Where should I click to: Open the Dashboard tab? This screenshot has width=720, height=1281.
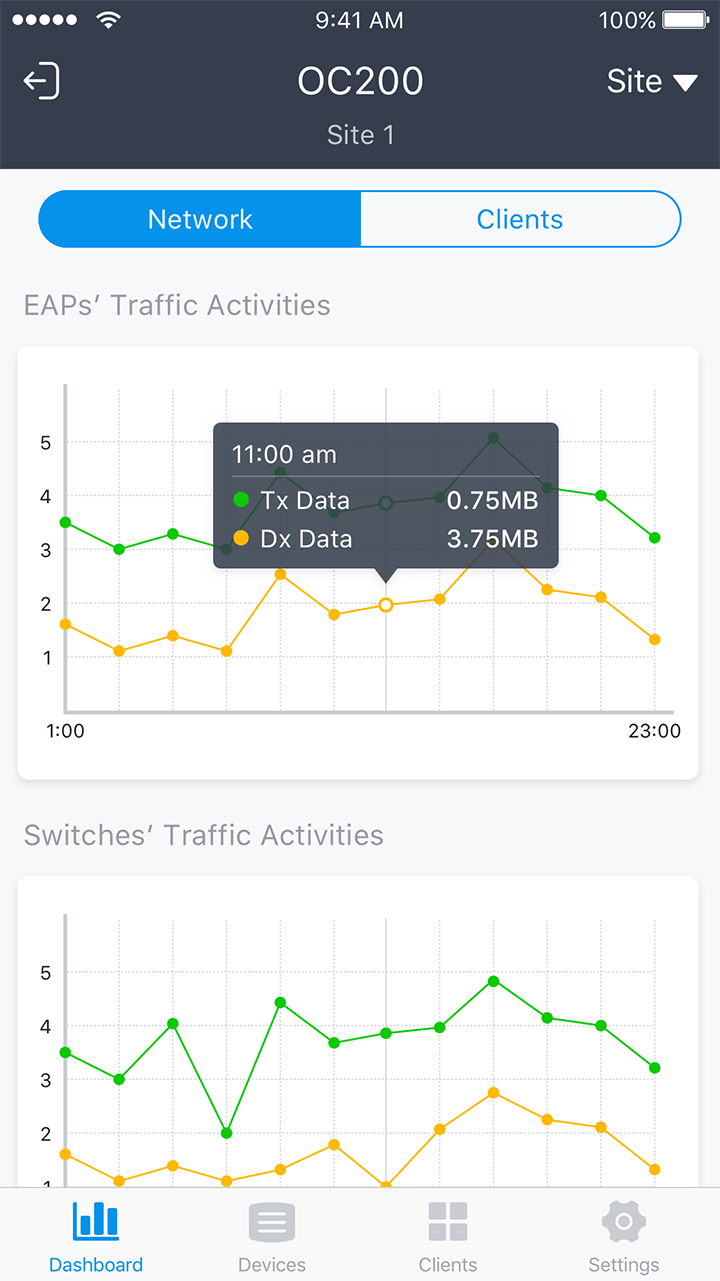point(96,1236)
